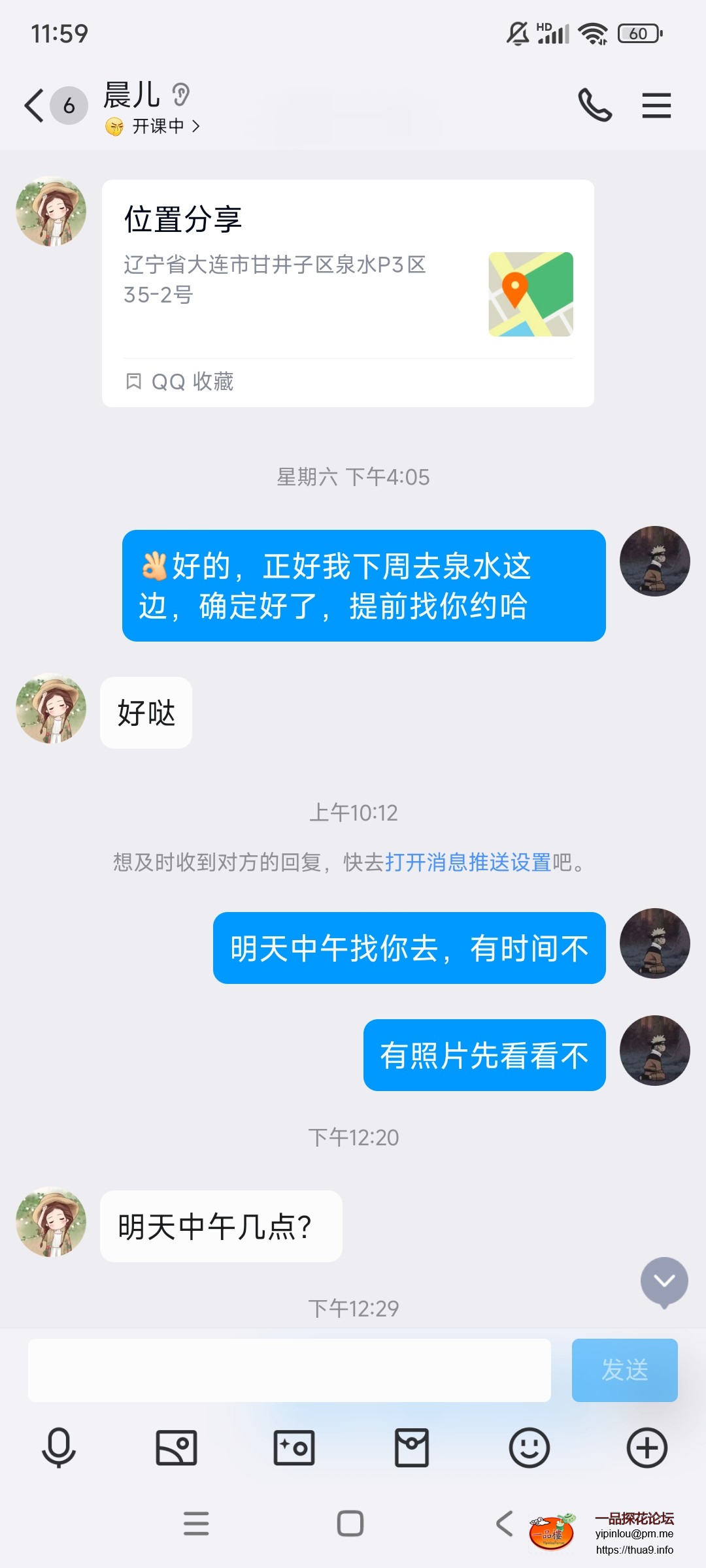Select the voice message microphone icon
Viewport: 706px width, 1568px height.
pyautogui.click(x=59, y=1448)
